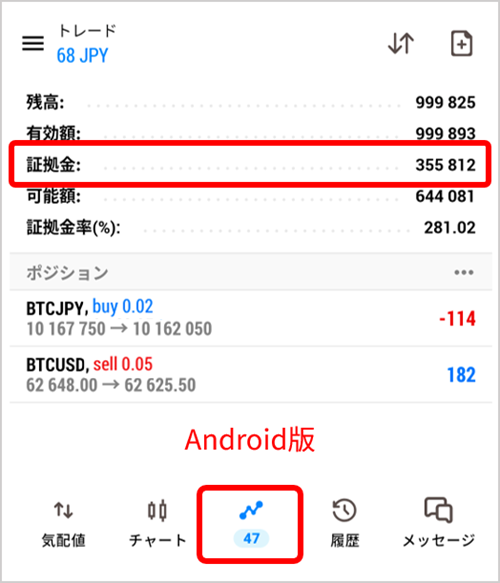Open the メッセージ tab
This screenshot has width=500, height=583.
[439, 524]
